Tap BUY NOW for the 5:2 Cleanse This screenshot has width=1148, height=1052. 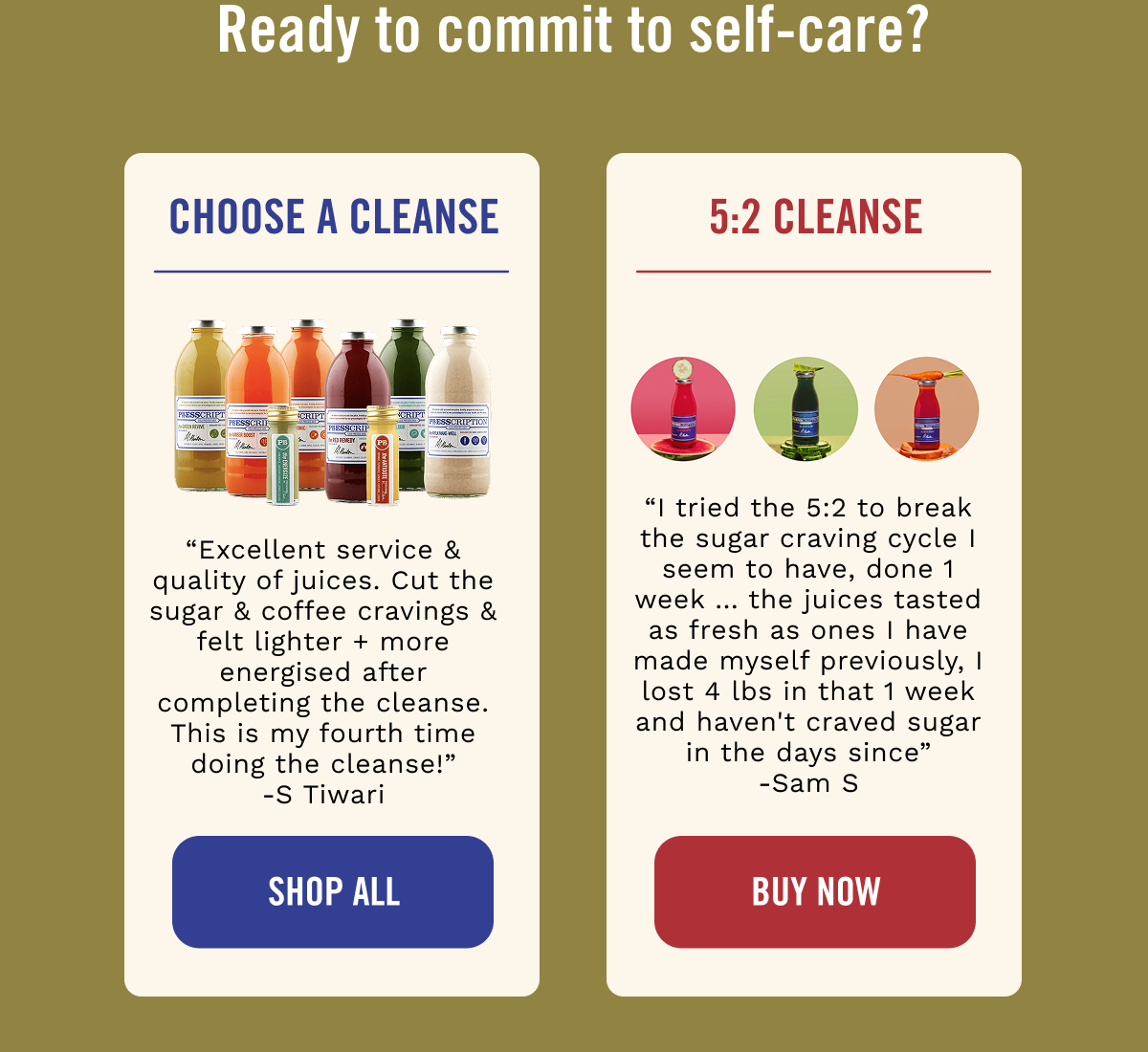(815, 891)
